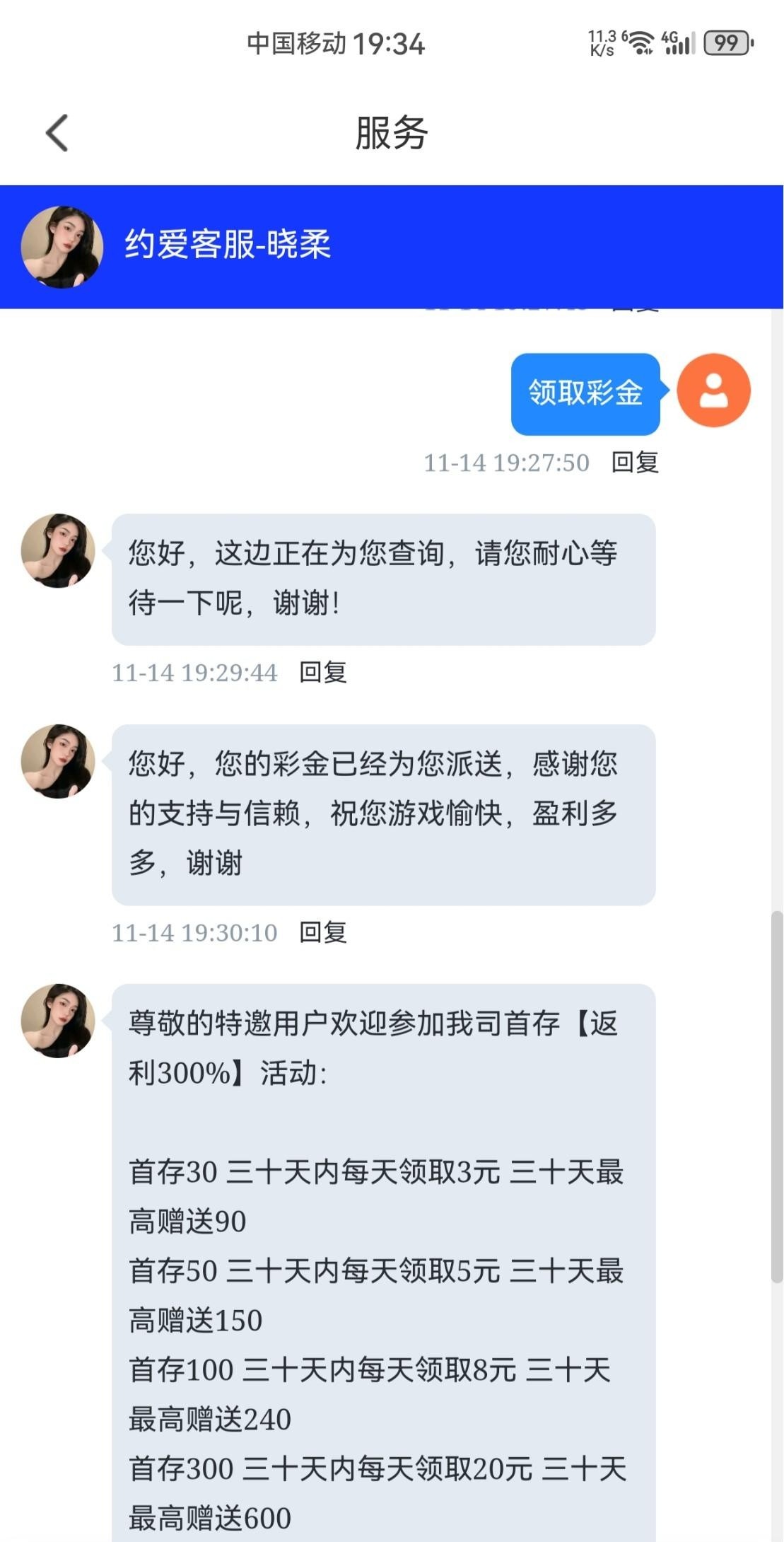The height and width of the screenshot is (1542, 784).
Task: Go back using the arrow beside 服务
Action: coord(57,133)
